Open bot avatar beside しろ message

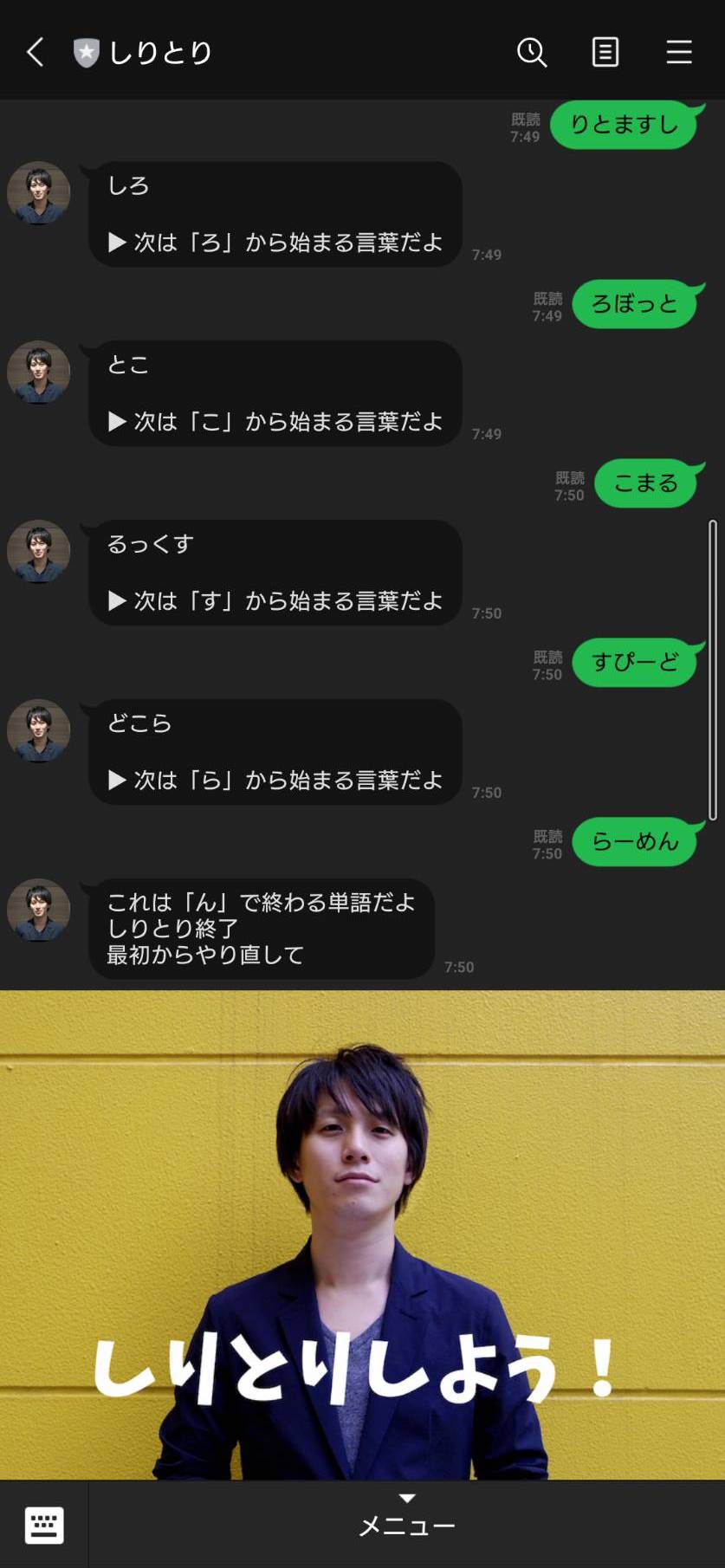[x=39, y=193]
